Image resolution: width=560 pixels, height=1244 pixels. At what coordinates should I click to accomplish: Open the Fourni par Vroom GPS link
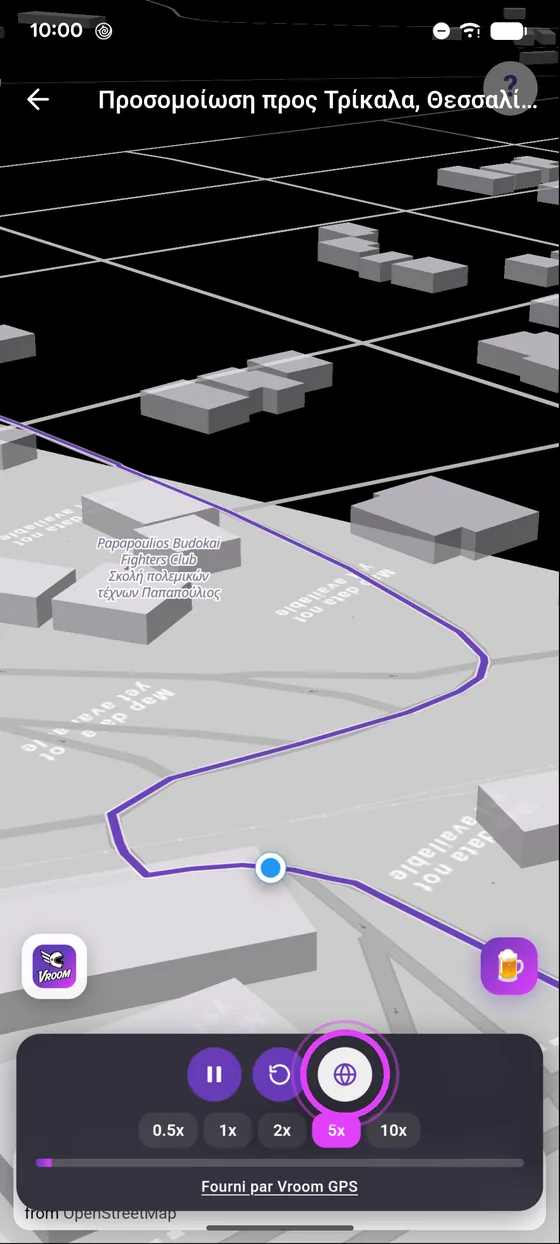(x=280, y=1187)
